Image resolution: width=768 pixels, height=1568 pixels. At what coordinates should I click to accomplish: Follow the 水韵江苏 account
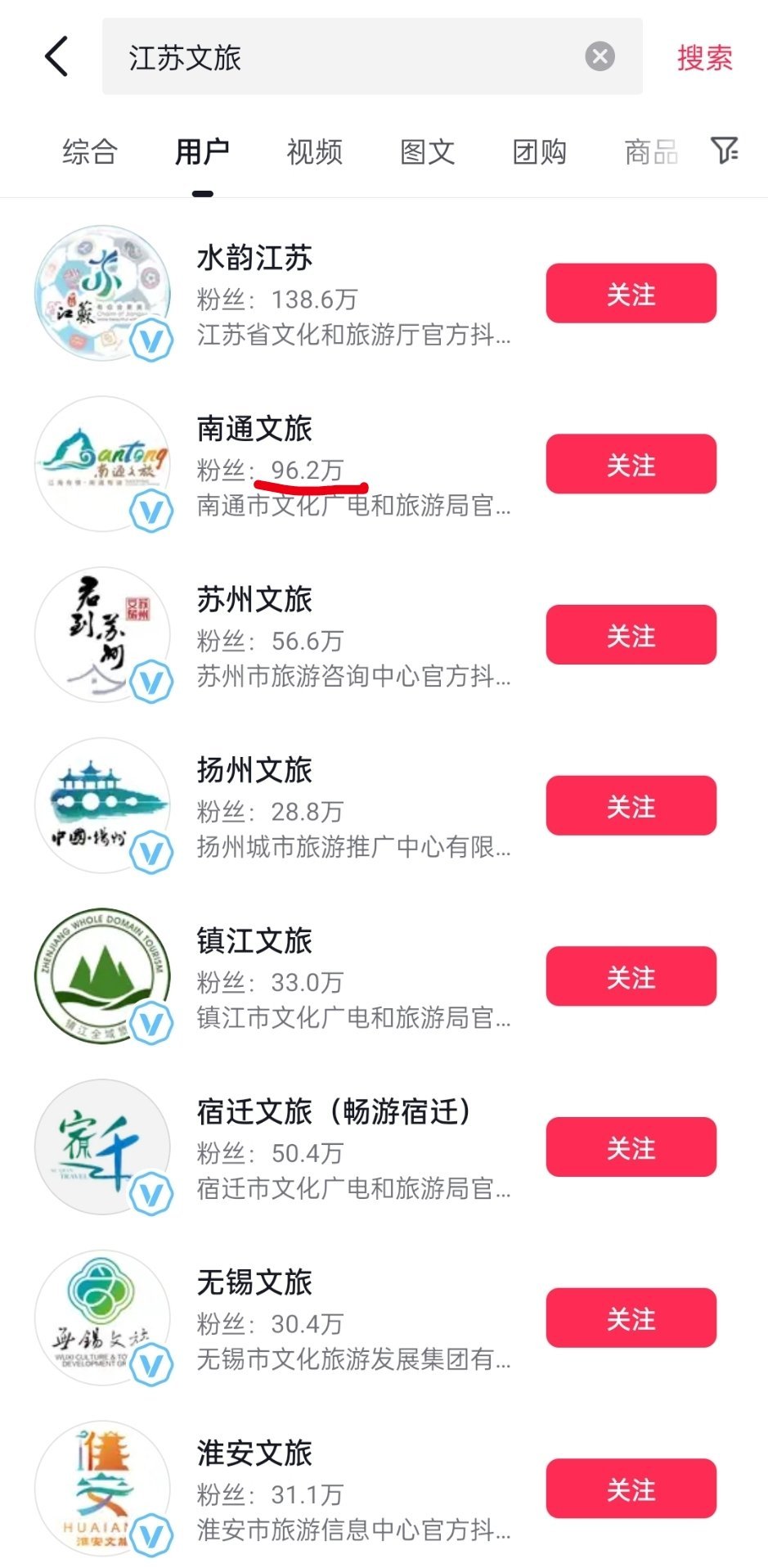tap(631, 294)
